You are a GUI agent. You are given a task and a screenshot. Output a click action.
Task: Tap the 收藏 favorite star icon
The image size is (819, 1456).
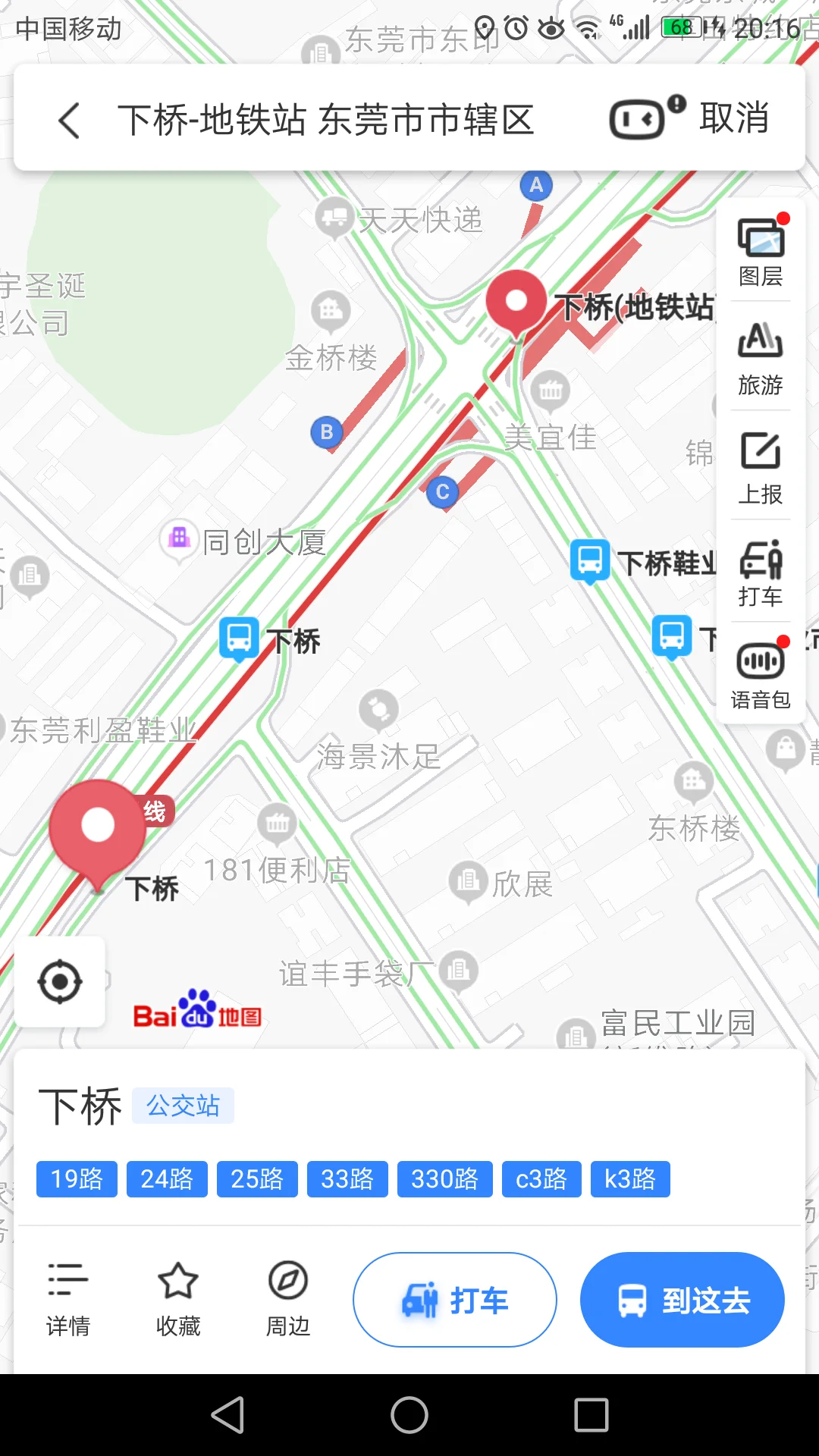(178, 1298)
